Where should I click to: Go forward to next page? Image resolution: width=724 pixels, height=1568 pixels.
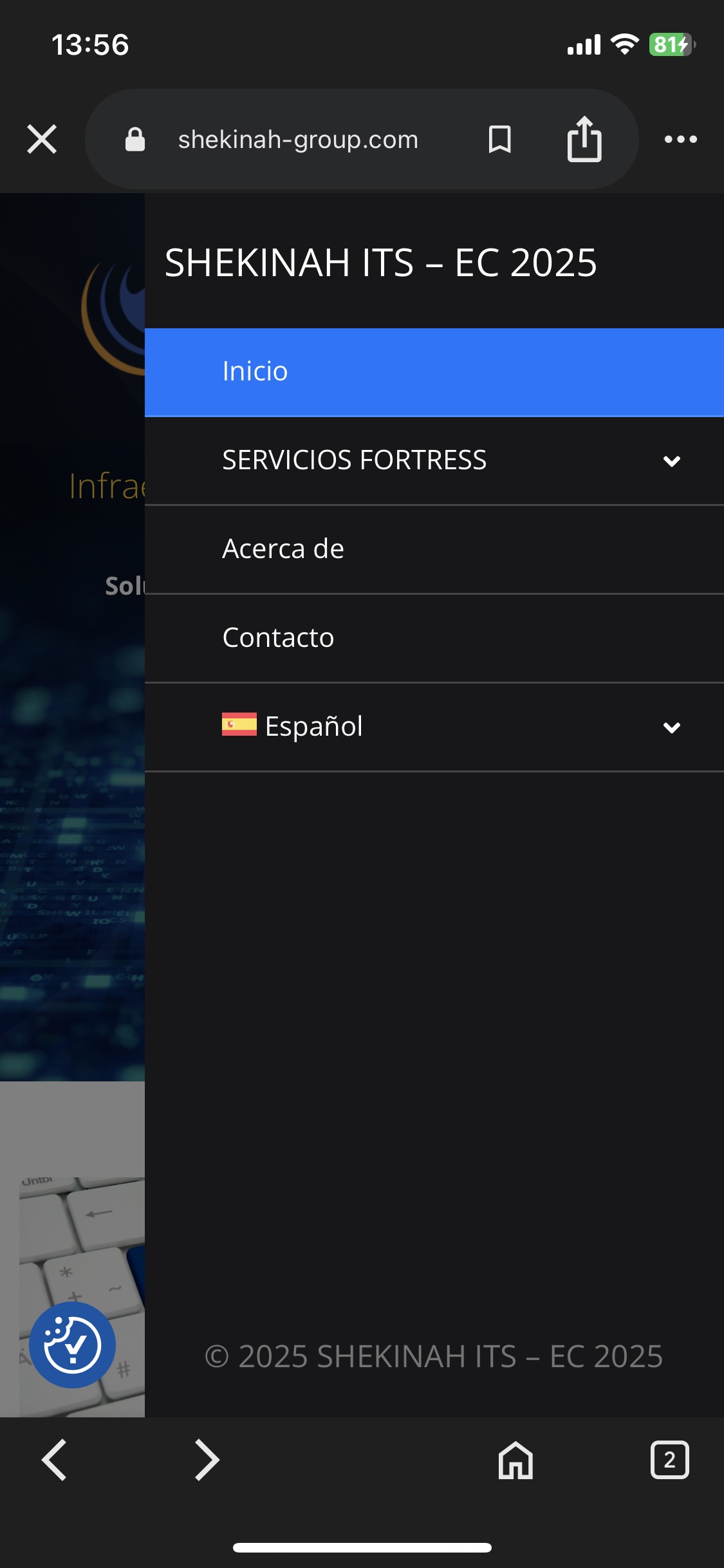pyautogui.click(x=207, y=1460)
